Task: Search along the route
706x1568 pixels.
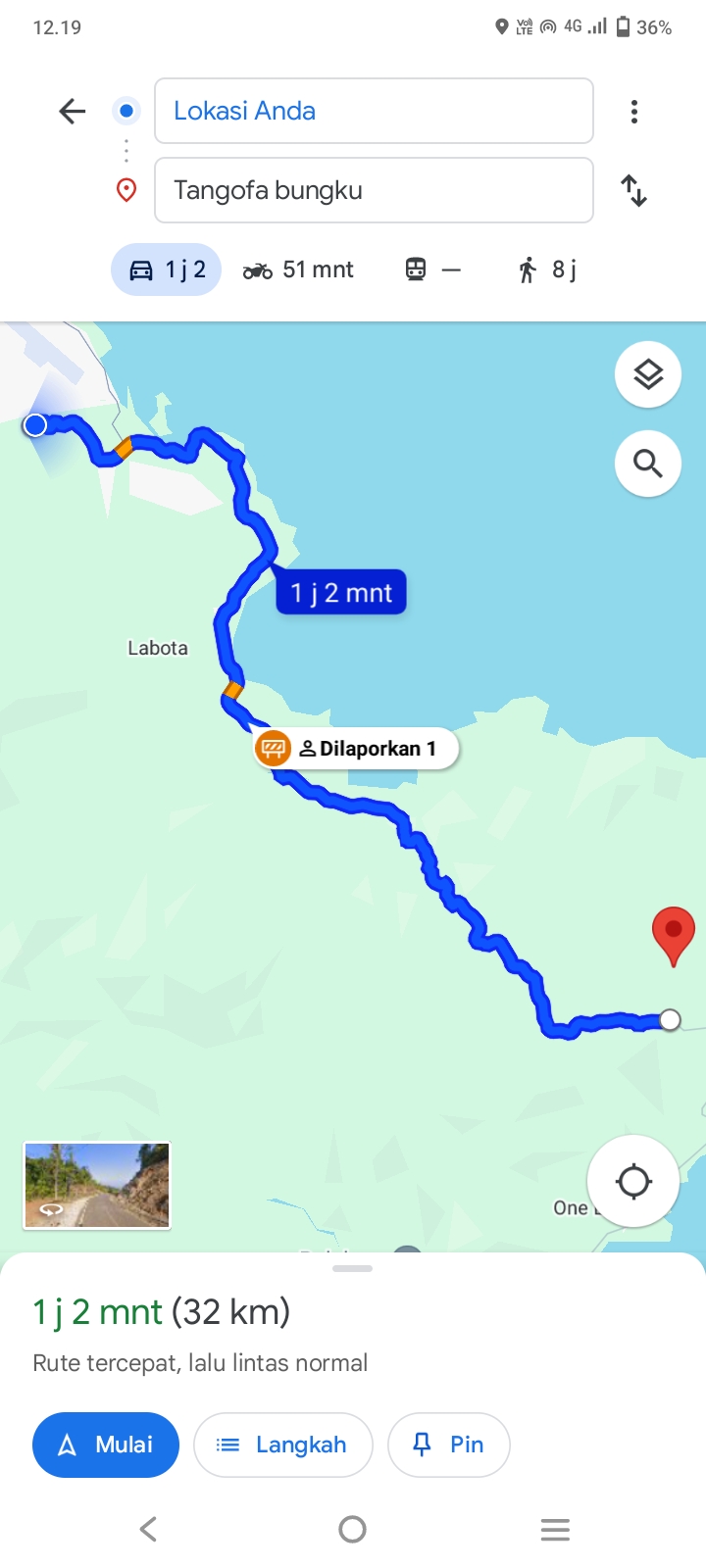Action: (648, 464)
